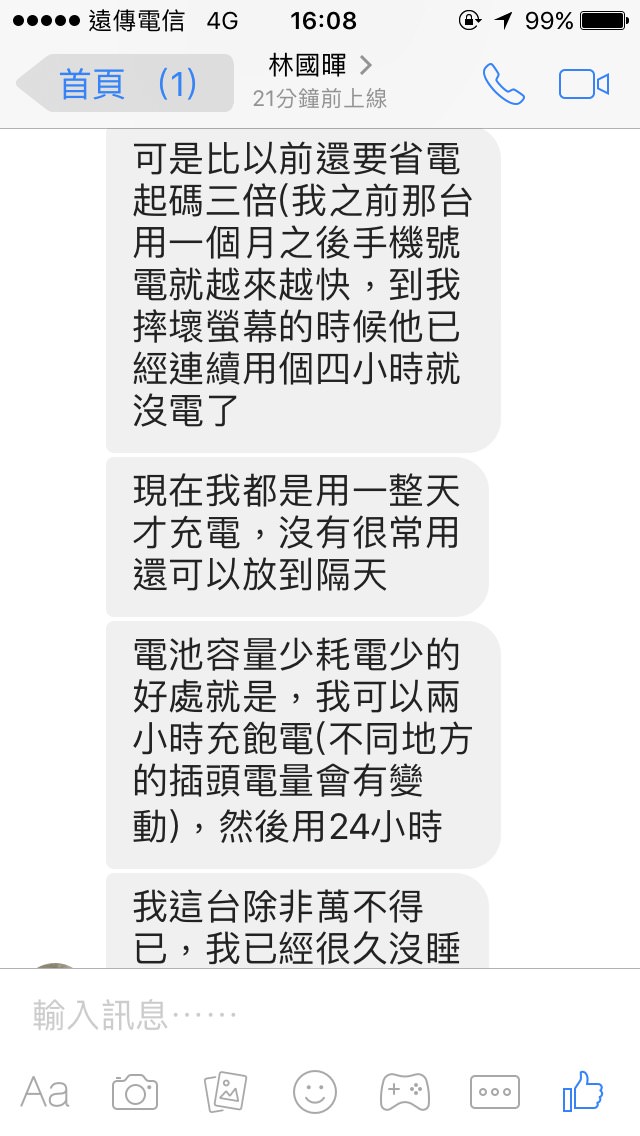Open the camera to take a photo
This screenshot has width=640, height=1136.
coord(135,1092)
